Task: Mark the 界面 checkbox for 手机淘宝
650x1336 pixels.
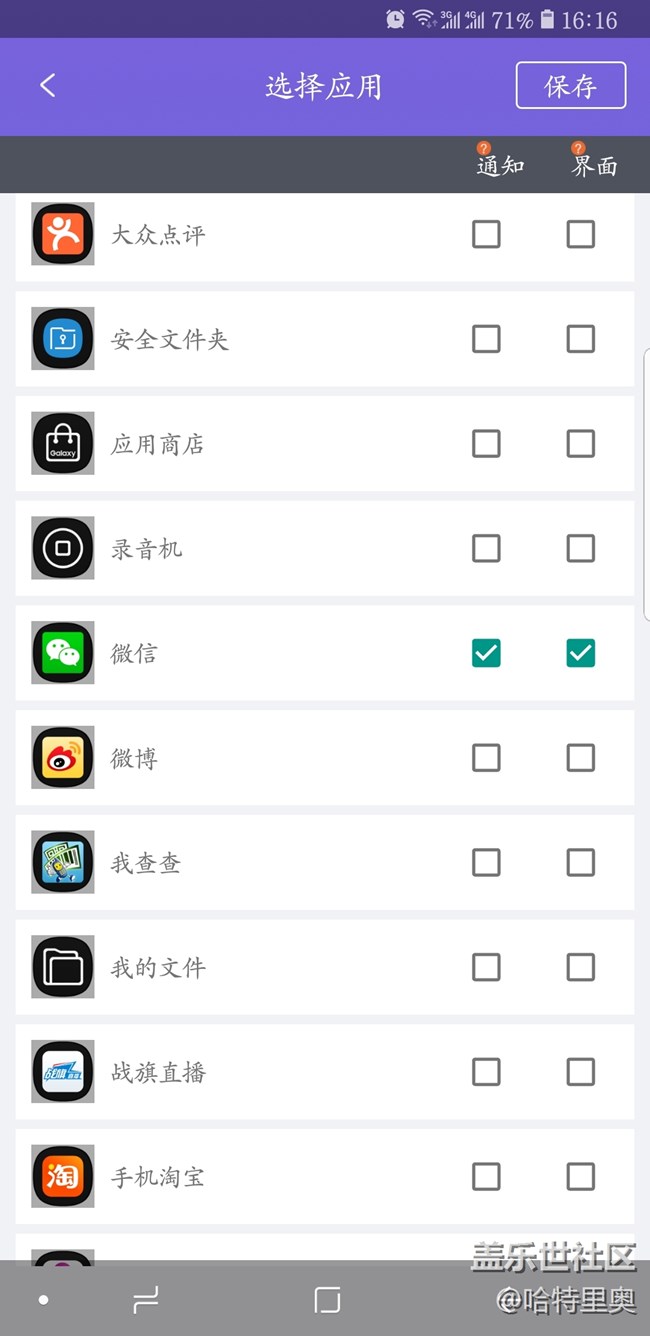Action: 580,1176
